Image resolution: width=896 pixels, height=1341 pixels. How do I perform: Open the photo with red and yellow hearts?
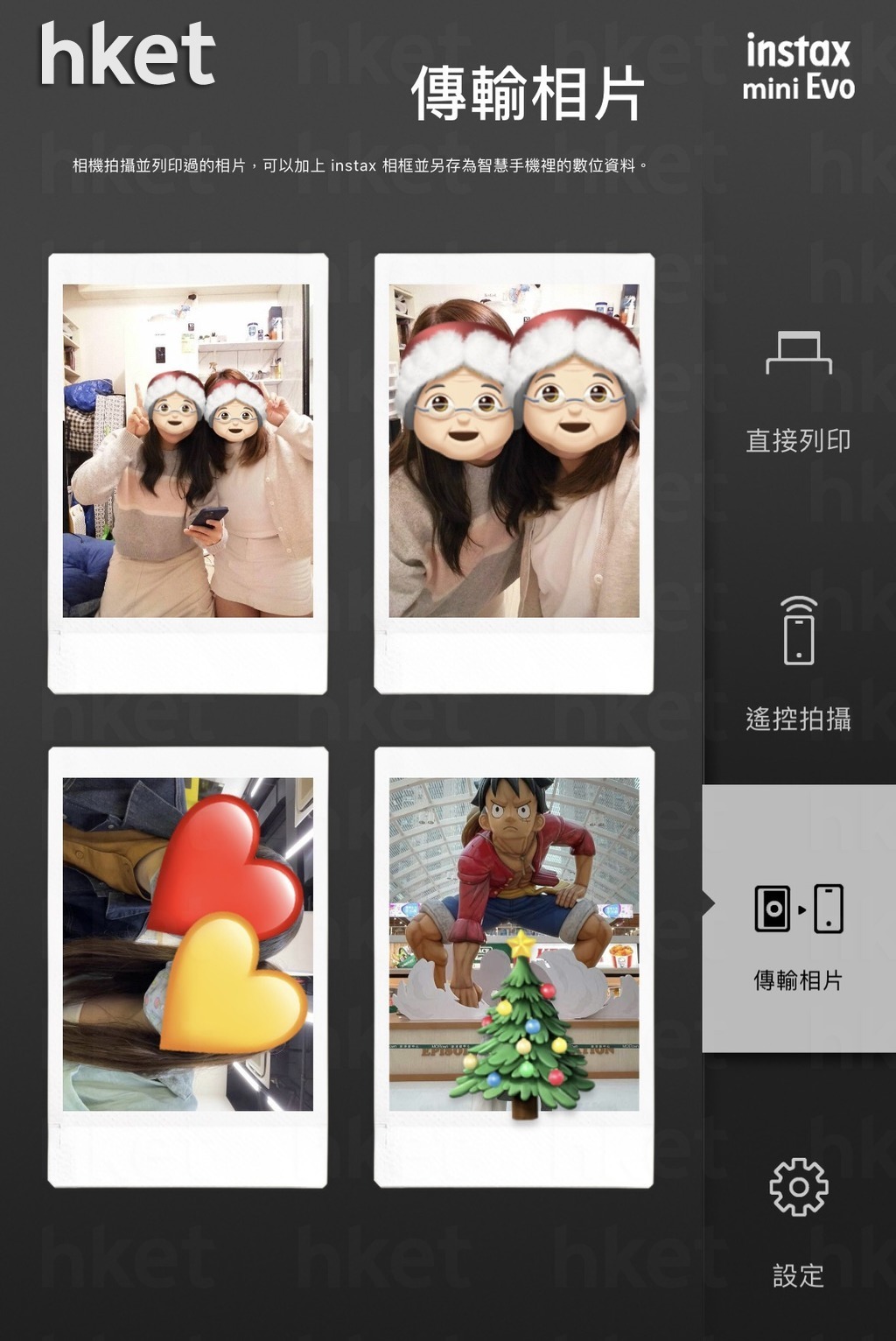point(188,966)
